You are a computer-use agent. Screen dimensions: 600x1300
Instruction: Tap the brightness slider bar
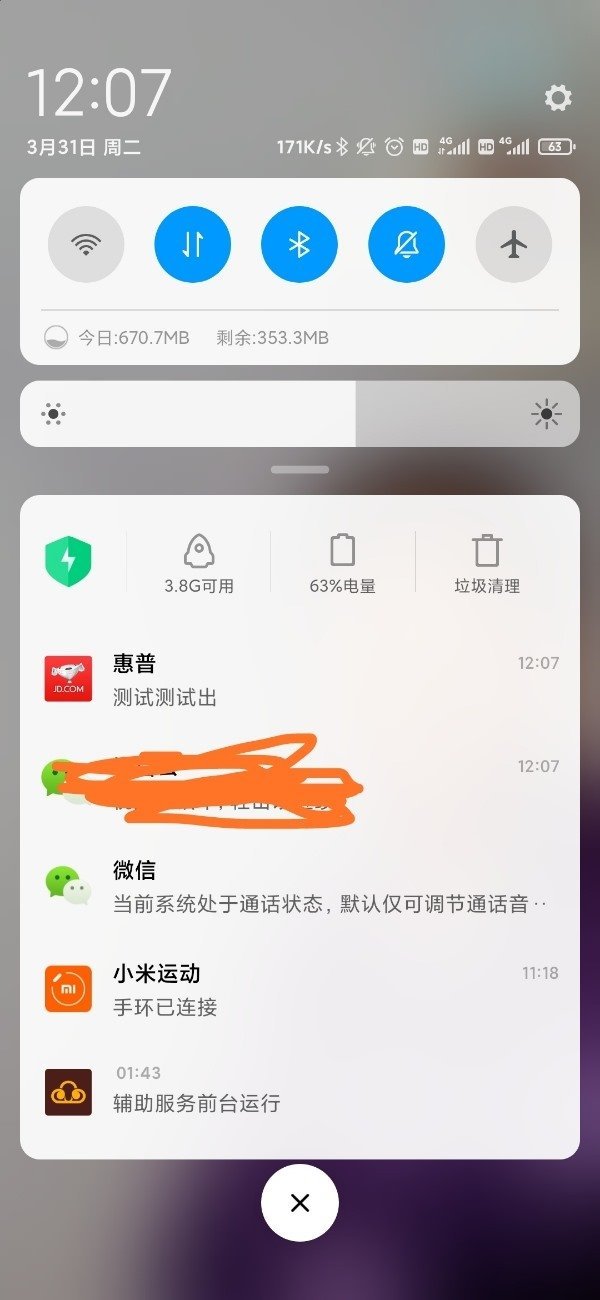coord(300,413)
